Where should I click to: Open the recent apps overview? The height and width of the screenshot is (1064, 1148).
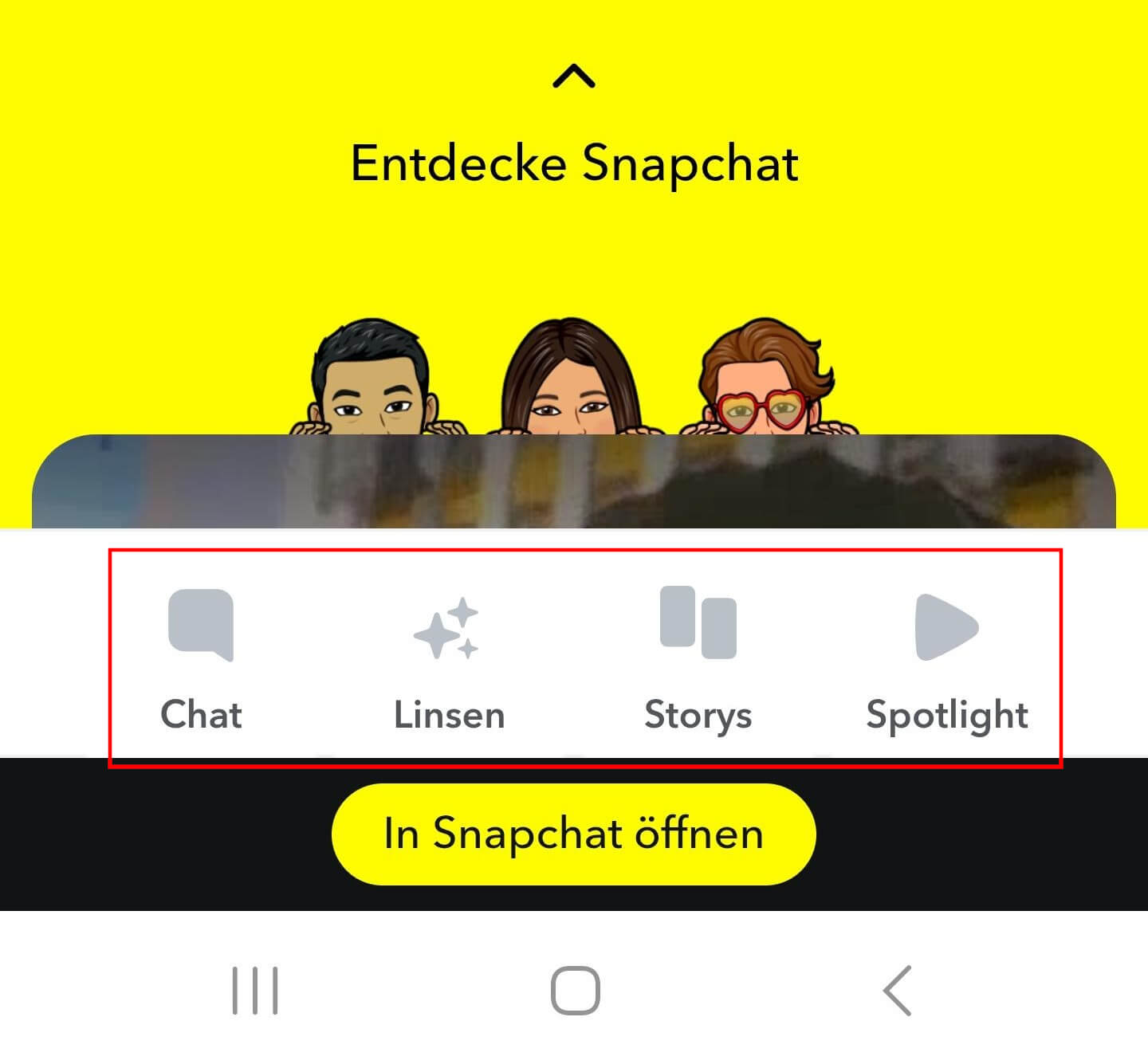click(x=255, y=991)
